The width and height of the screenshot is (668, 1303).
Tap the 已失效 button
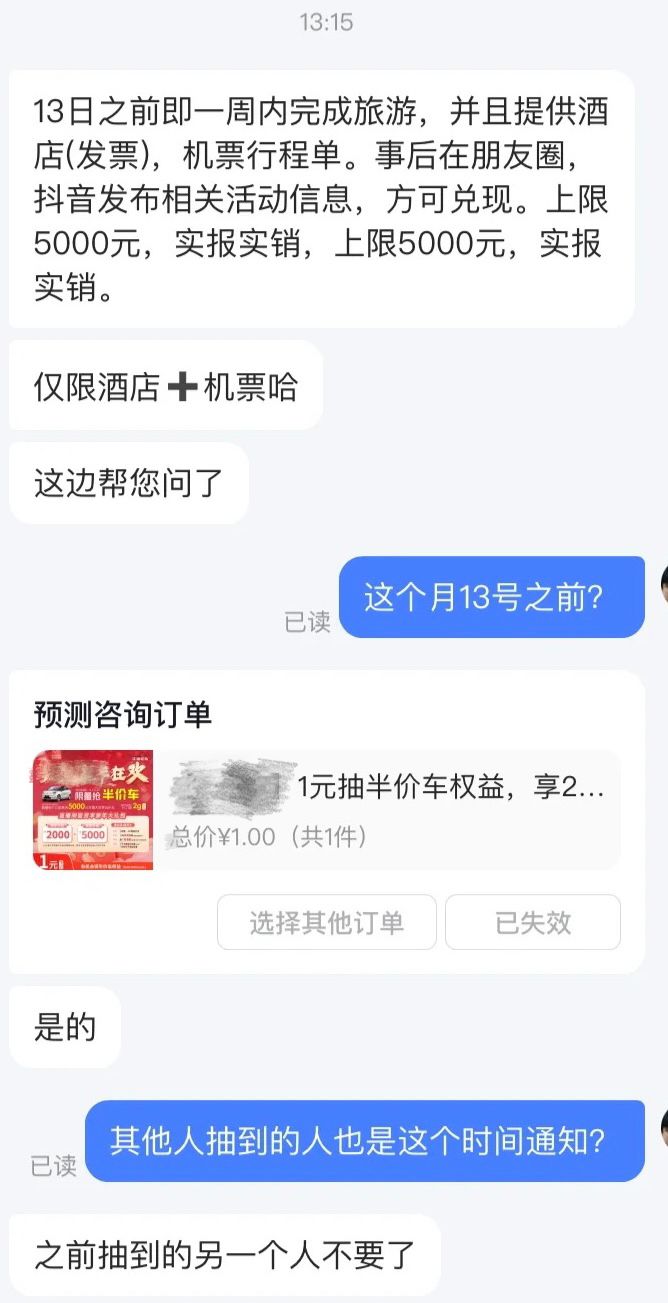click(x=532, y=922)
